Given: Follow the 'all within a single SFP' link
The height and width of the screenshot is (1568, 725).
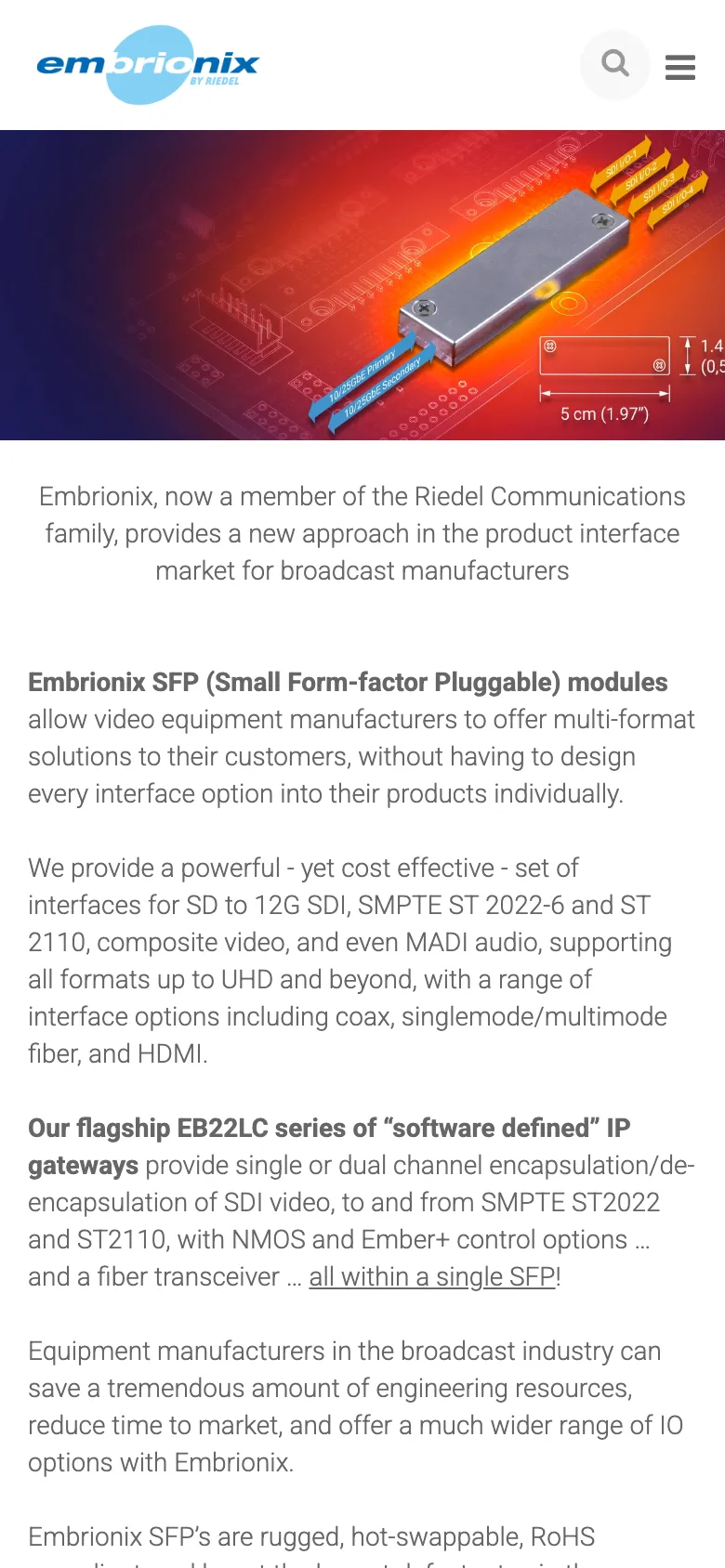Looking at the screenshot, I should (429, 1276).
